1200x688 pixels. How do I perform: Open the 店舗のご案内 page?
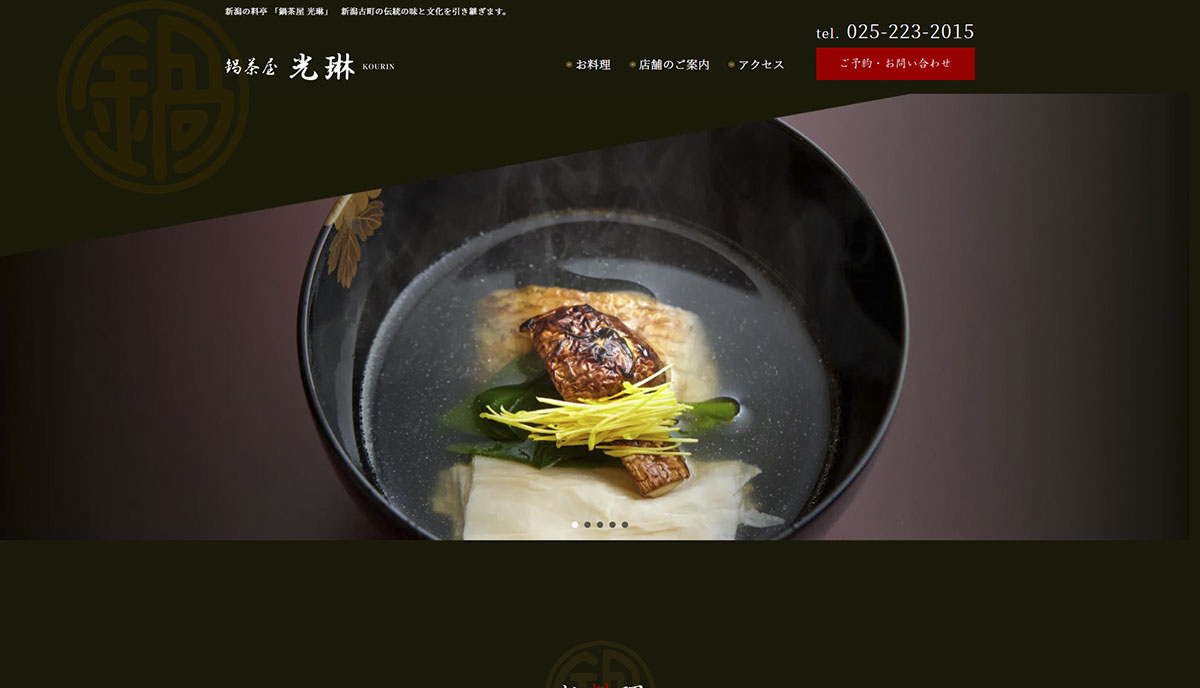pyautogui.click(x=673, y=65)
